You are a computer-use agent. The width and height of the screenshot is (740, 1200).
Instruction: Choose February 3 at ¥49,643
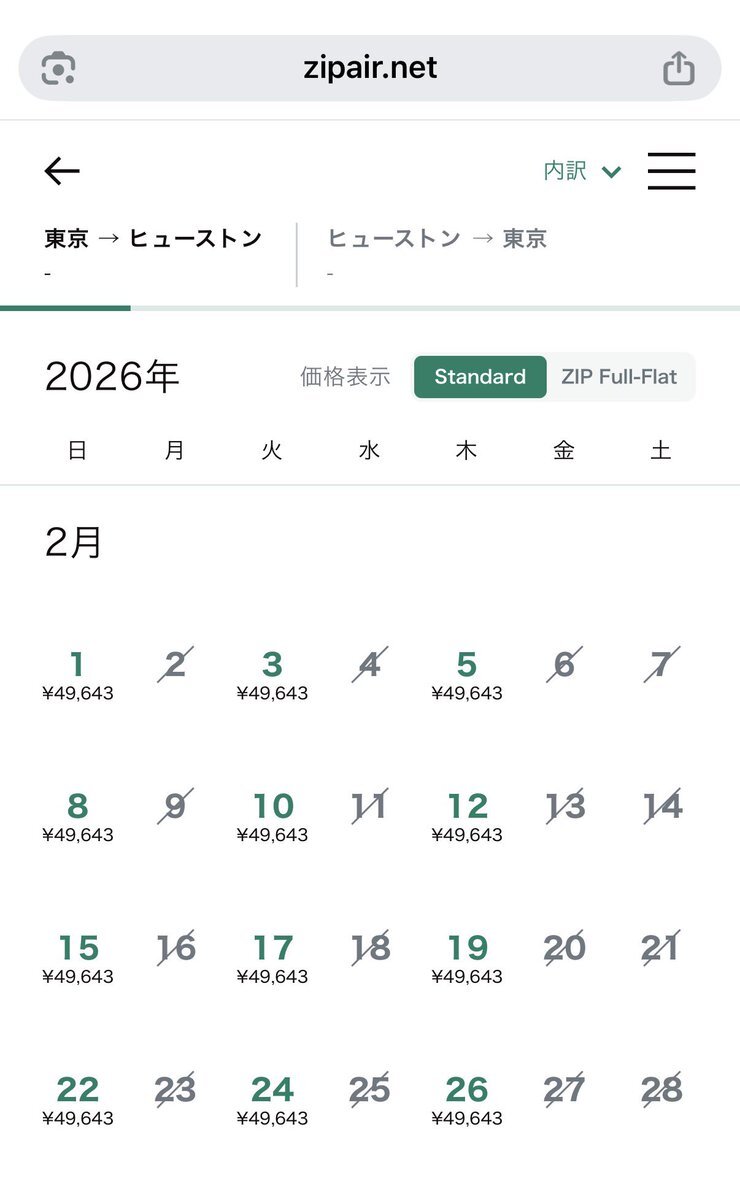[x=272, y=674]
